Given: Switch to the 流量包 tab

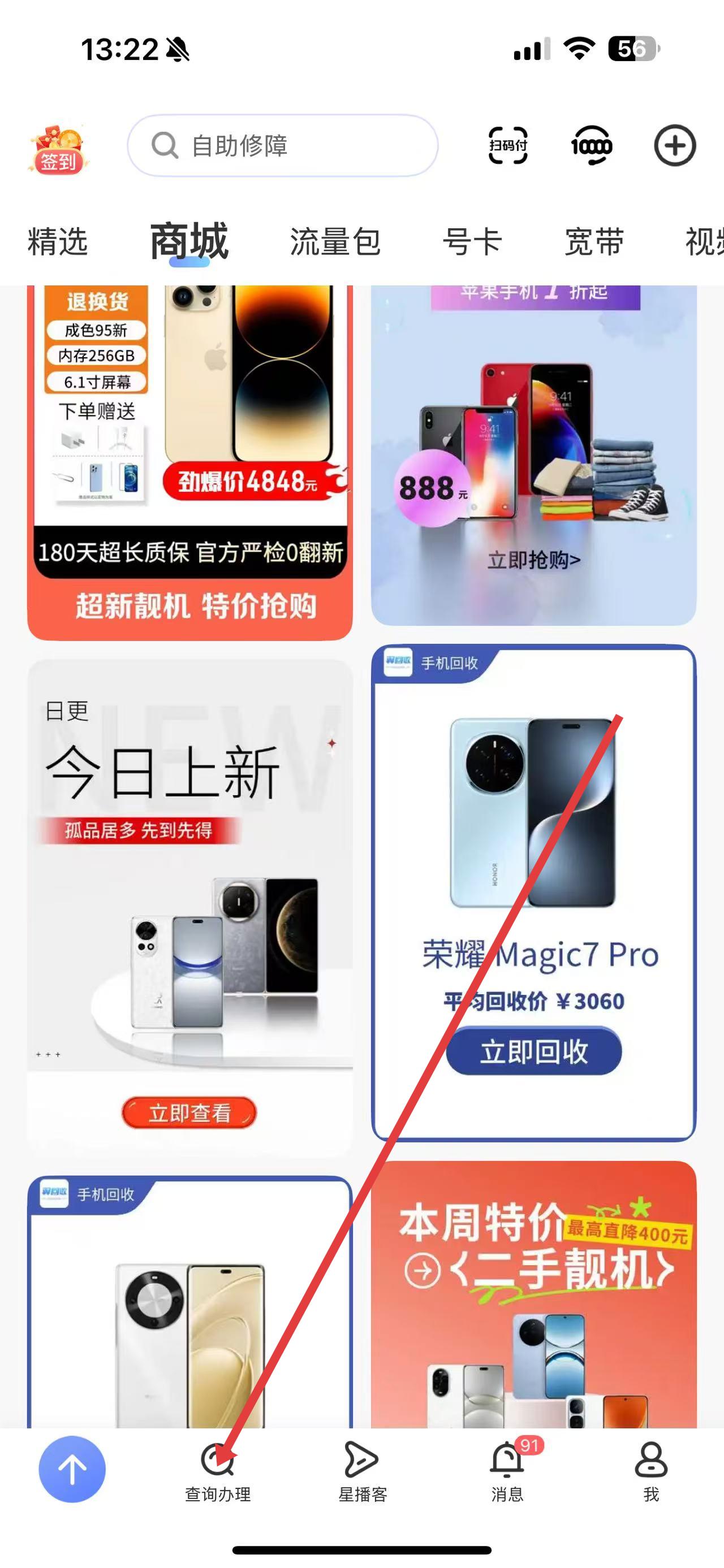Looking at the screenshot, I should click(335, 242).
